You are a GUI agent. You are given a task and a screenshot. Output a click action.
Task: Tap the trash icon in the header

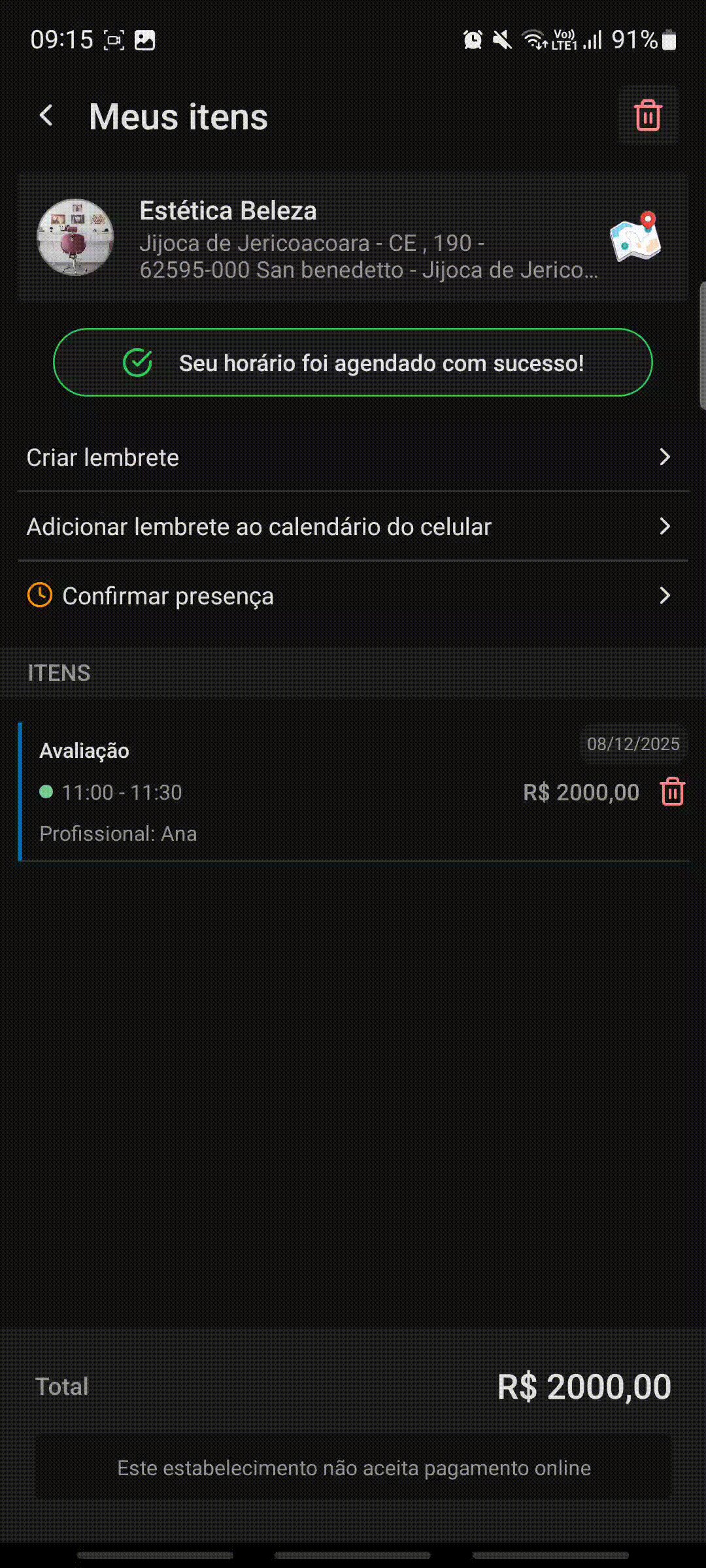pyautogui.click(x=648, y=116)
